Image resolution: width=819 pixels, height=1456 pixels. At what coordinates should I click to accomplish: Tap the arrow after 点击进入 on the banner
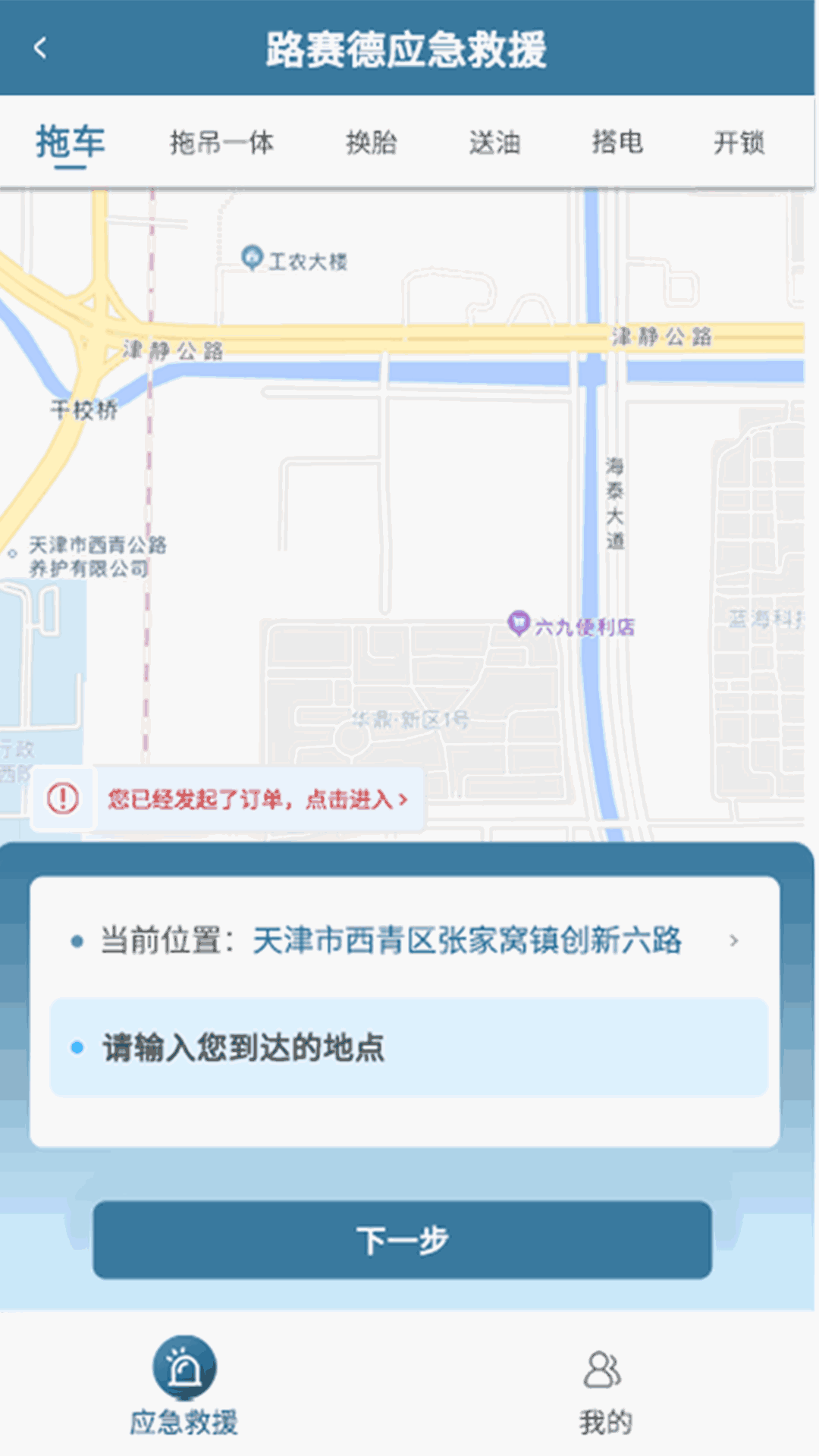click(x=403, y=799)
